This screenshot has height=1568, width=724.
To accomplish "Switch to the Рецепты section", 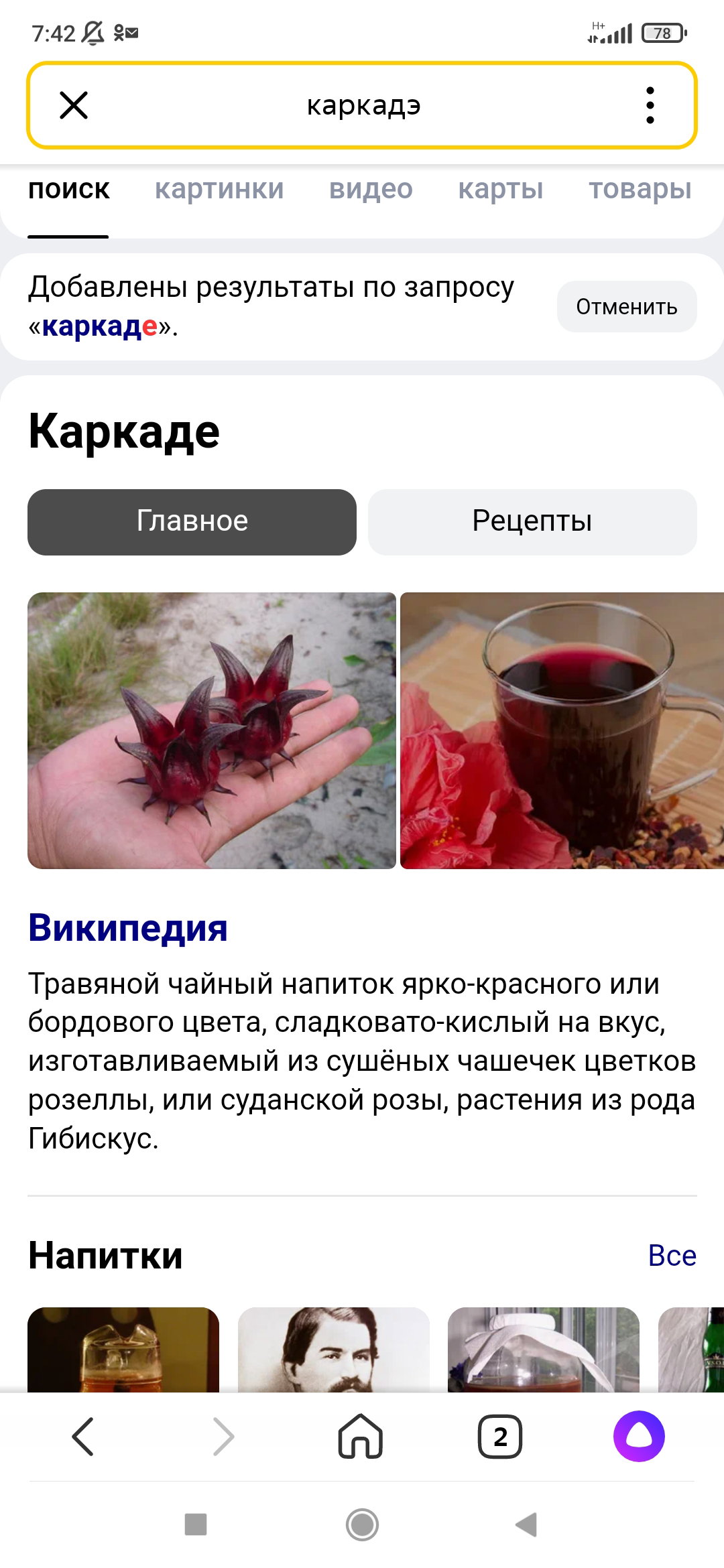I will [x=532, y=522].
